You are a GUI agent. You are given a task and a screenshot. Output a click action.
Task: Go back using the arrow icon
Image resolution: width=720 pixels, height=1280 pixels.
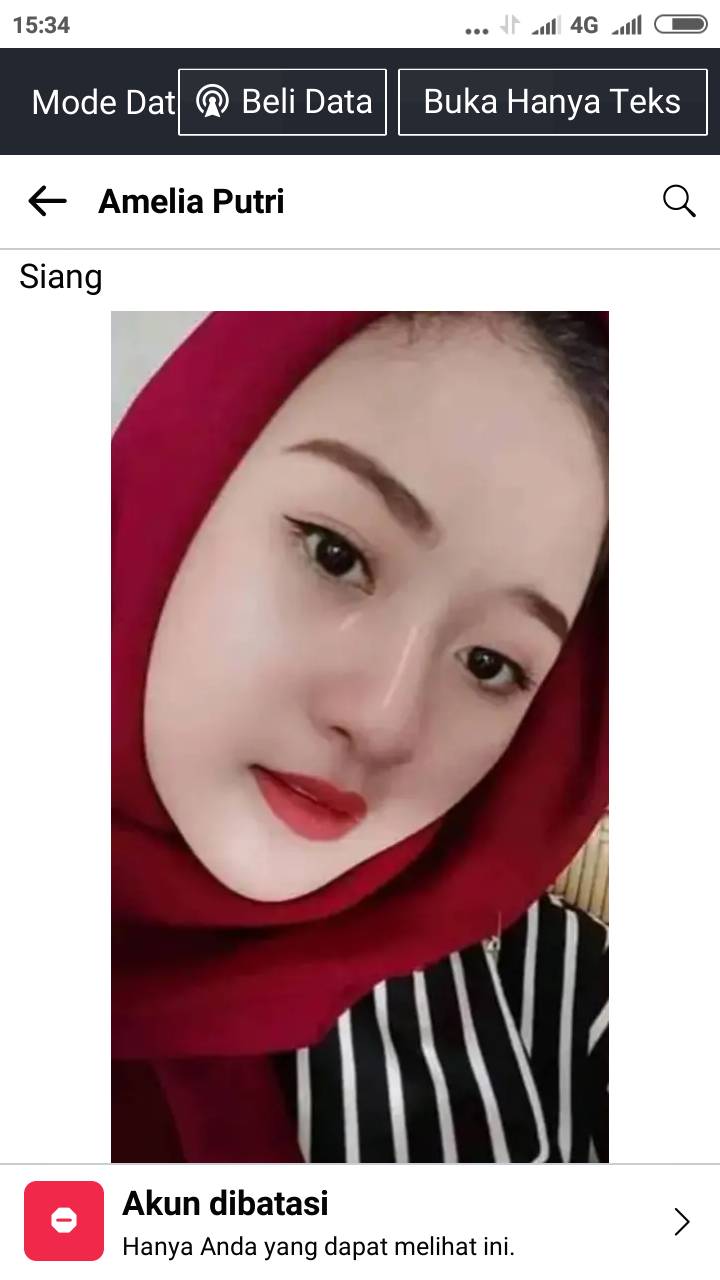pos(47,201)
